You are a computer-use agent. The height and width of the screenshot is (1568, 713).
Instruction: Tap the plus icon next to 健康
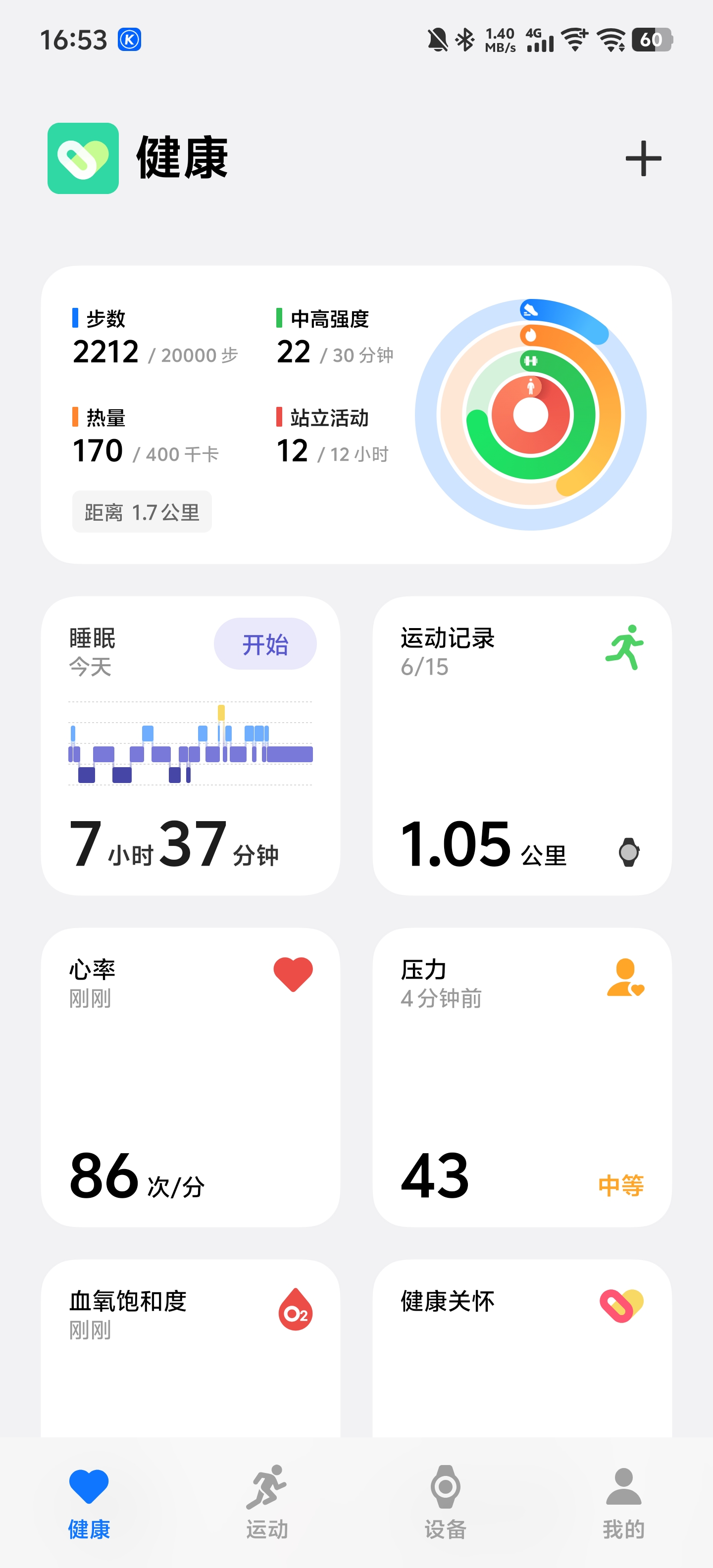643,158
